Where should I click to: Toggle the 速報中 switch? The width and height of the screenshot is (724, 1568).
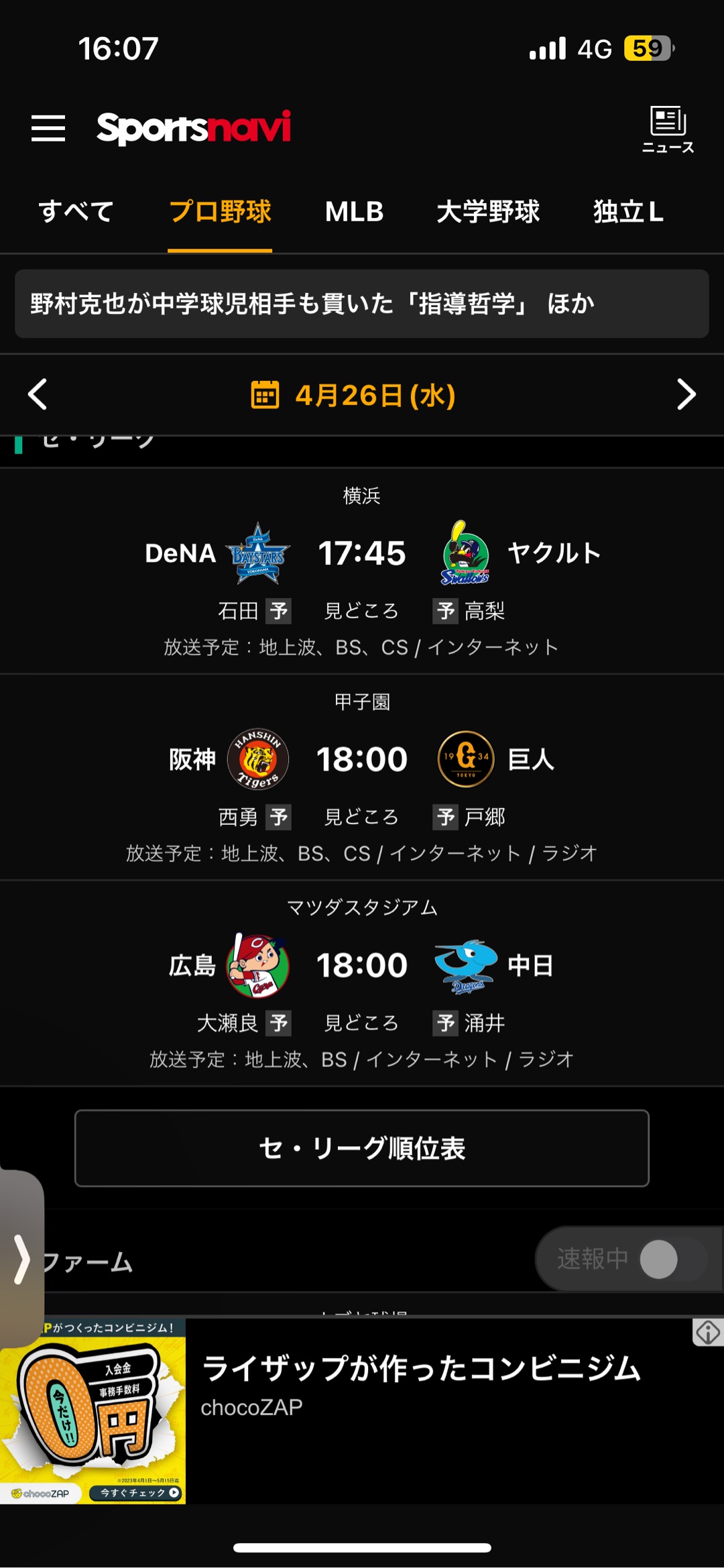tap(658, 1259)
